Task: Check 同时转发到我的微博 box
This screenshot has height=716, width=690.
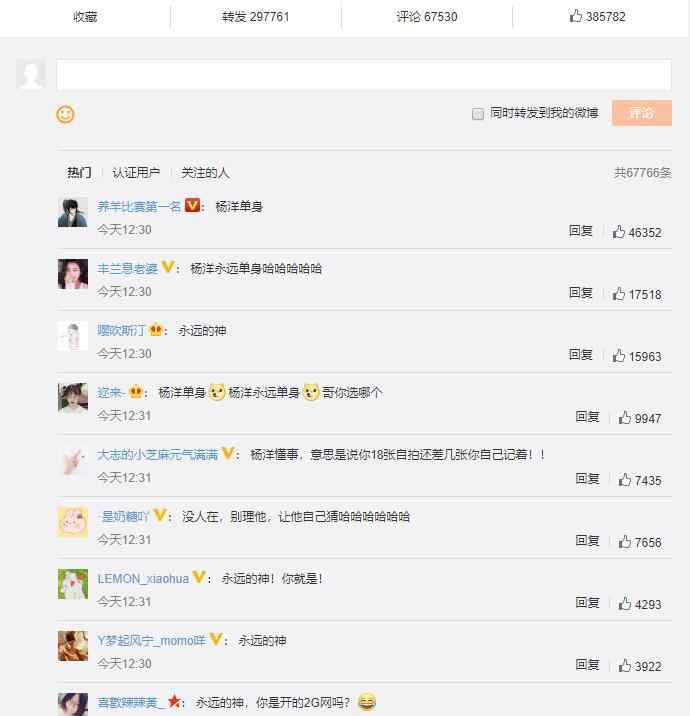Action: [x=478, y=114]
